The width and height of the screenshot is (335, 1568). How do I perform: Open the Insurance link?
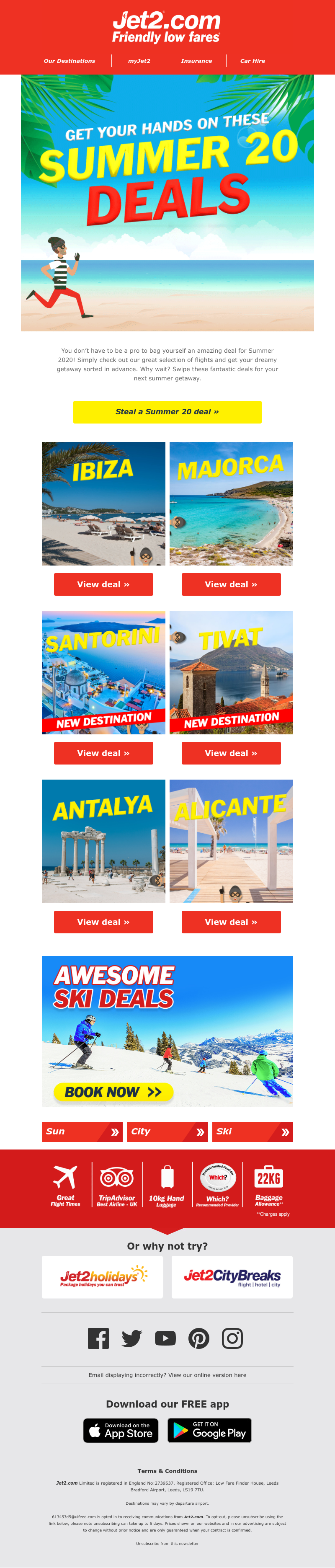point(196,61)
